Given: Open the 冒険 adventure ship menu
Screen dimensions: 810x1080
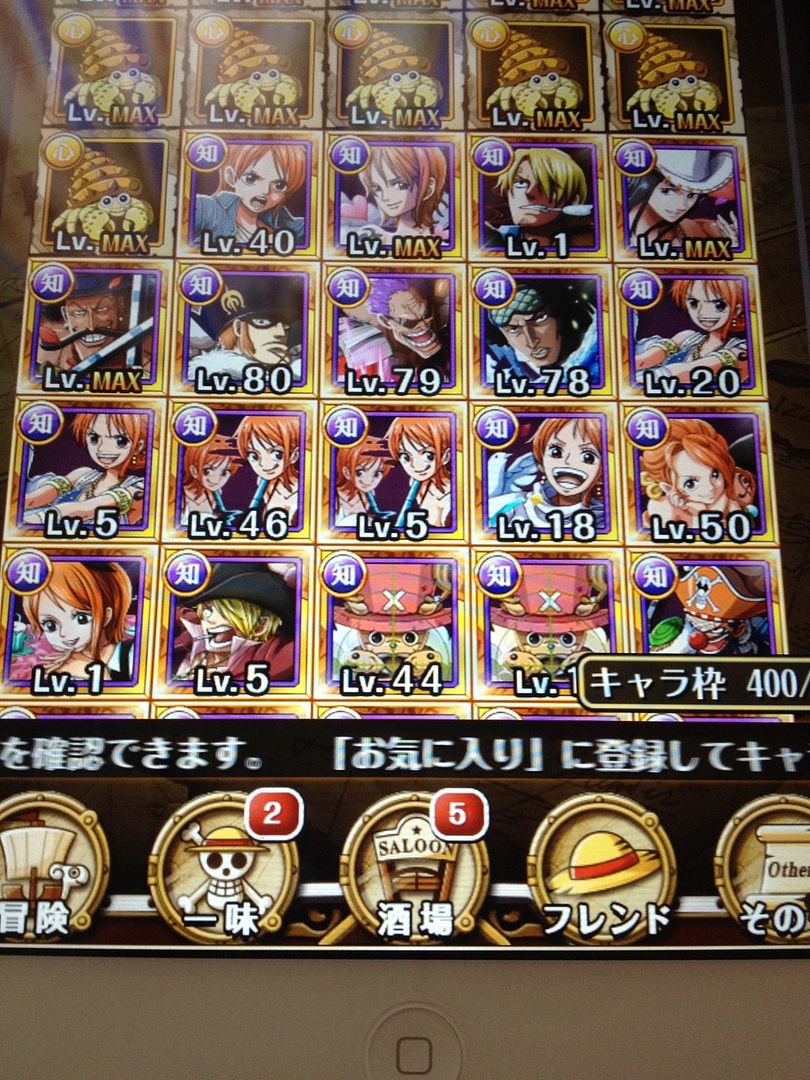Looking at the screenshot, I should click(45, 865).
